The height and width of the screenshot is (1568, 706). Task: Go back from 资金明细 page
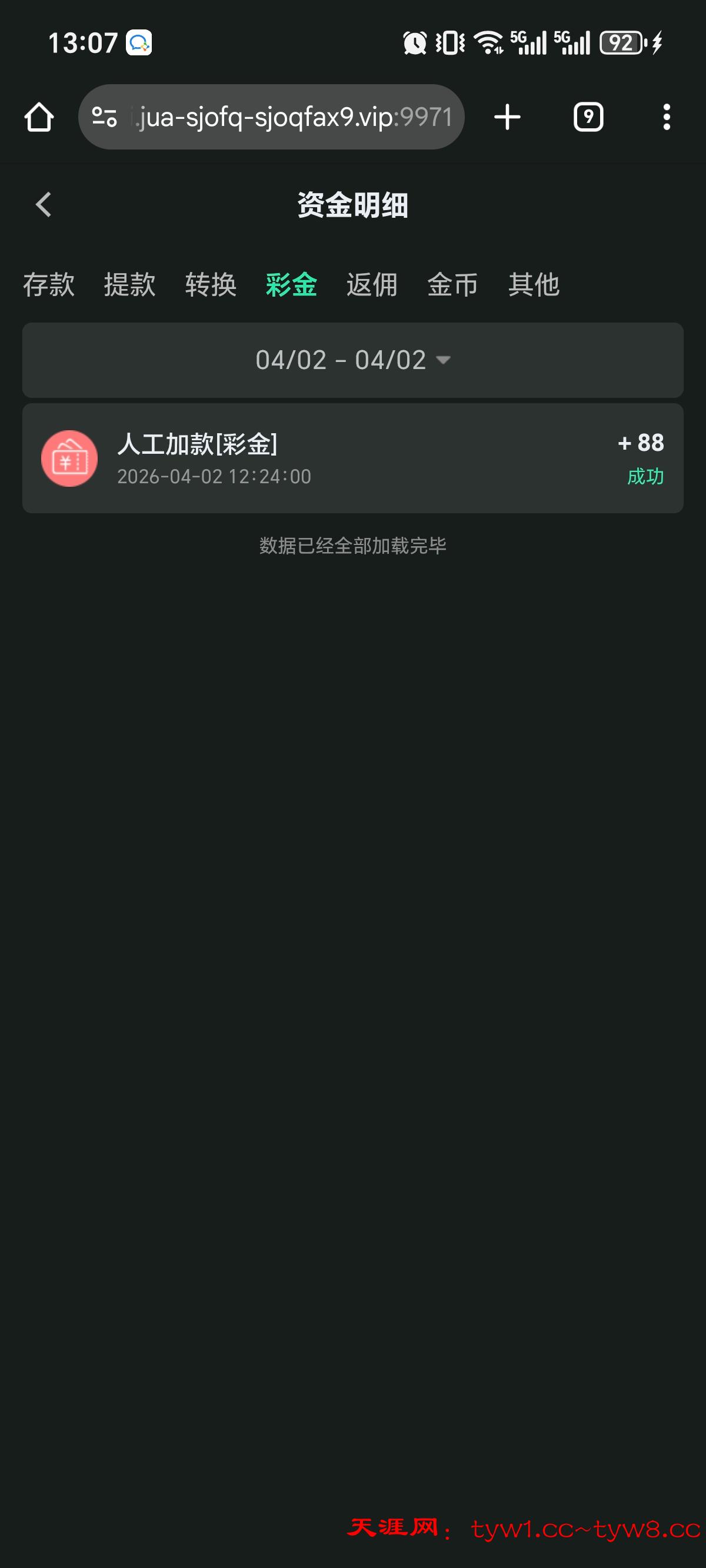43,204
